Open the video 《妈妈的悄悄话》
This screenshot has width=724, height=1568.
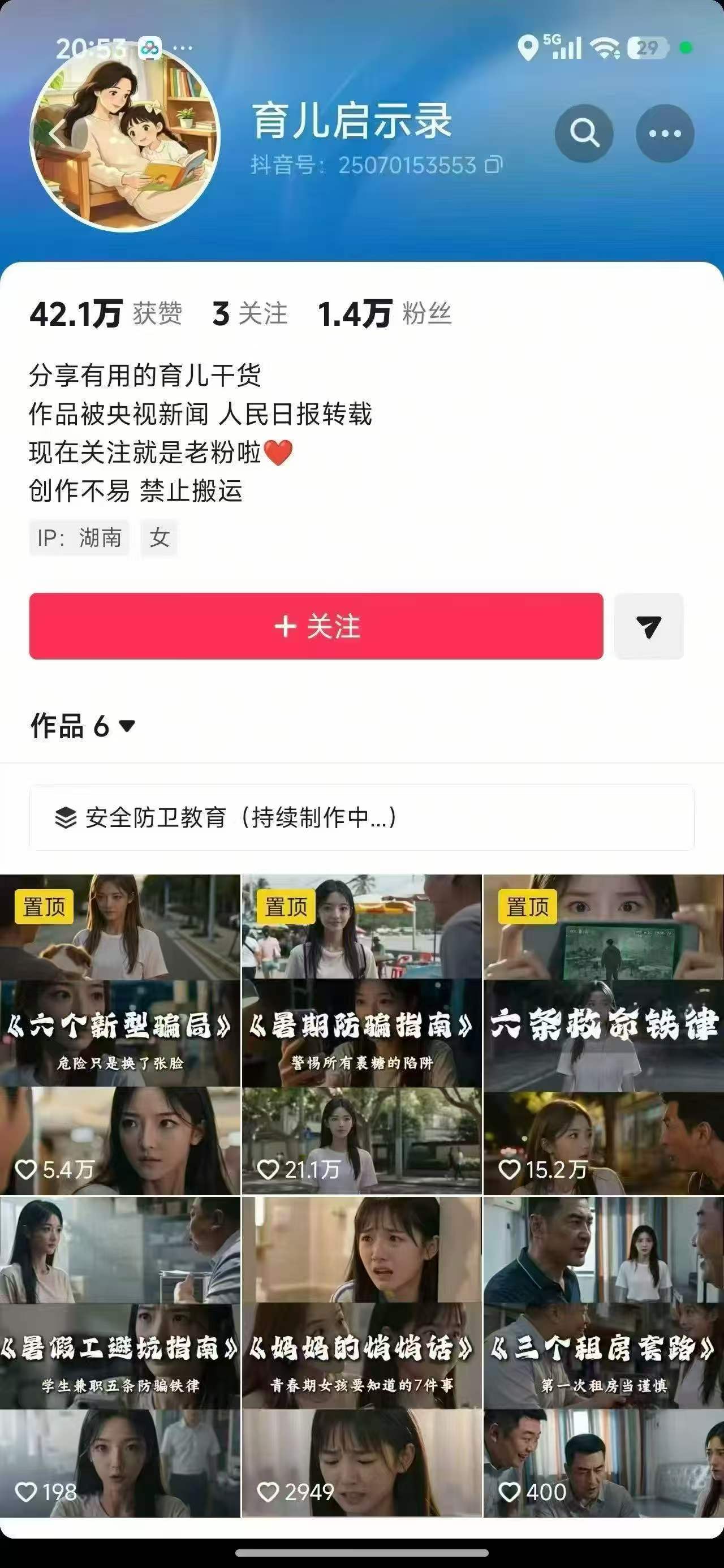coord(361,1357)
